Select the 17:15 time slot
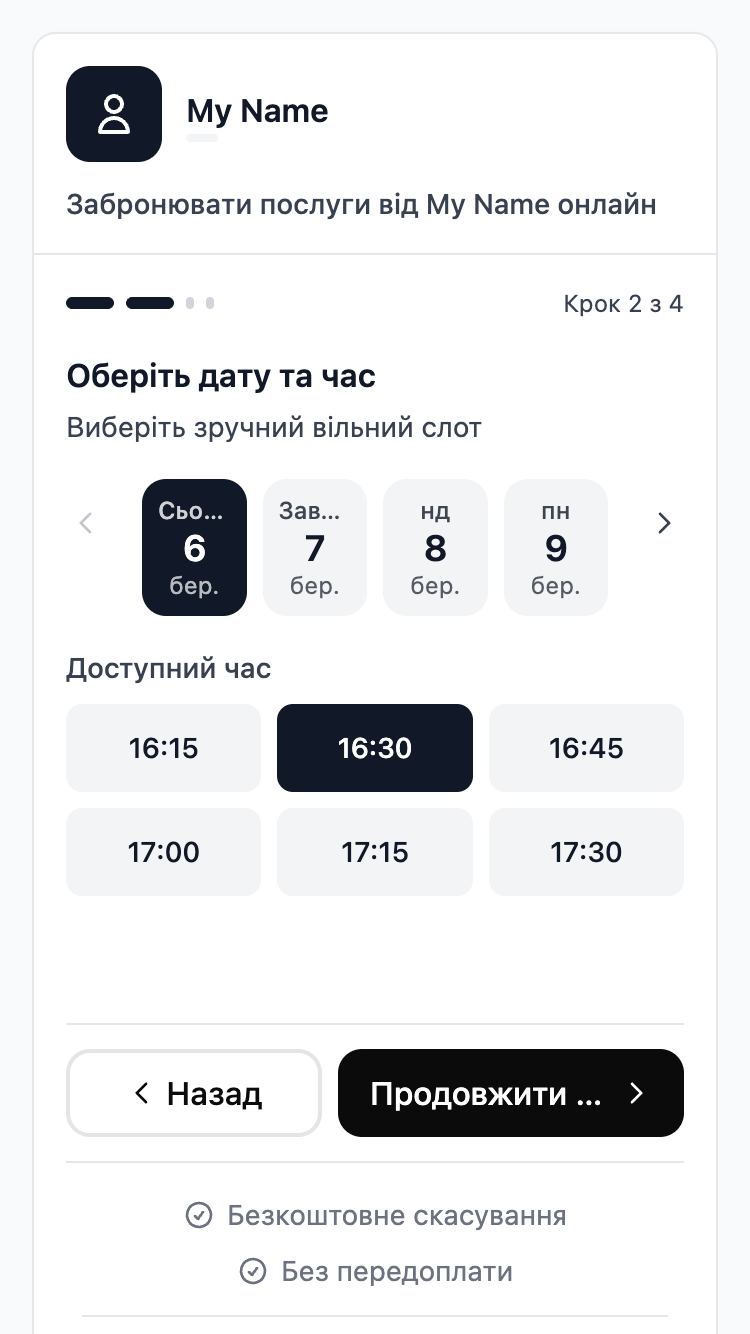Image resolution: width=750 pixels, height=1334 pixels. 375,852
